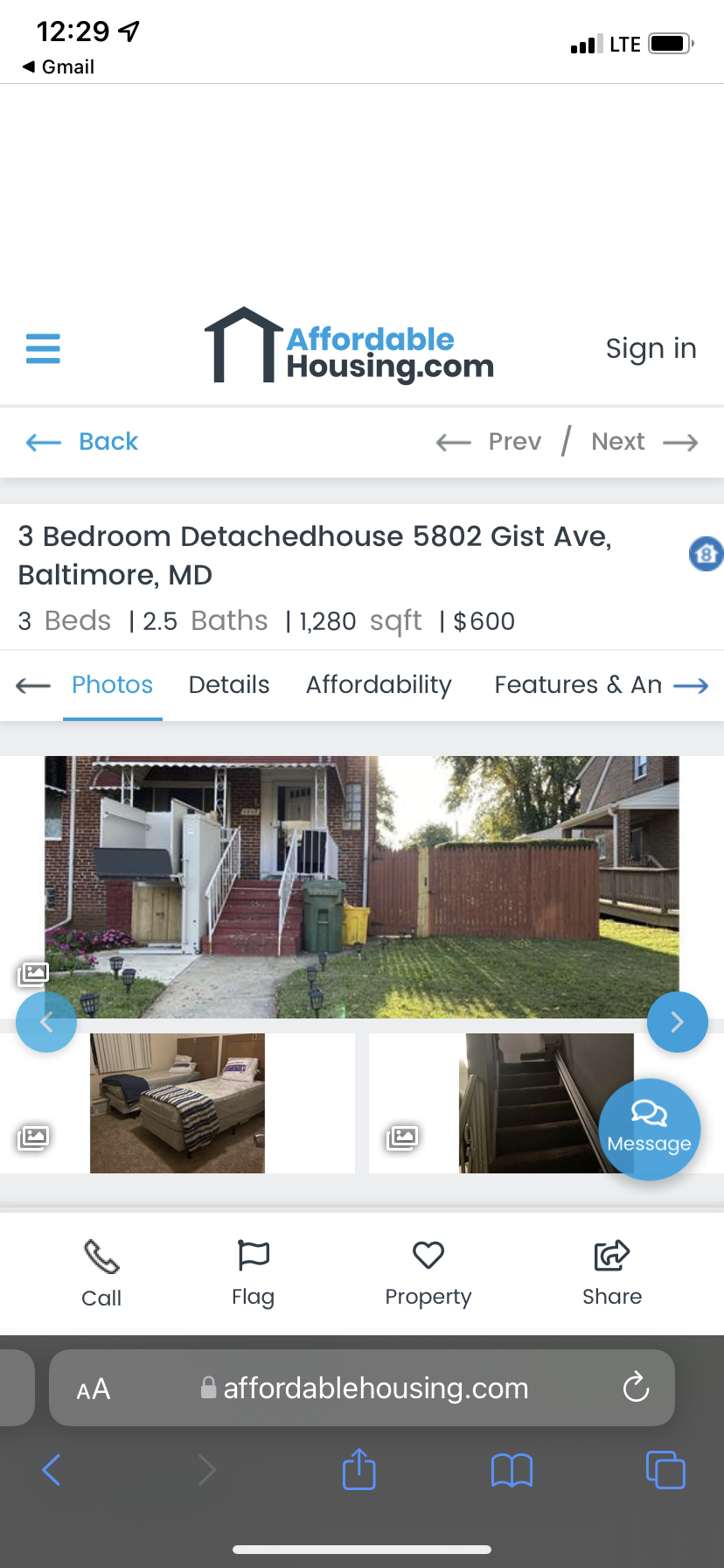Screen dimensions: 724x1568
Task: Switch to the Affordability tab
Action: (x=379, y=685)
